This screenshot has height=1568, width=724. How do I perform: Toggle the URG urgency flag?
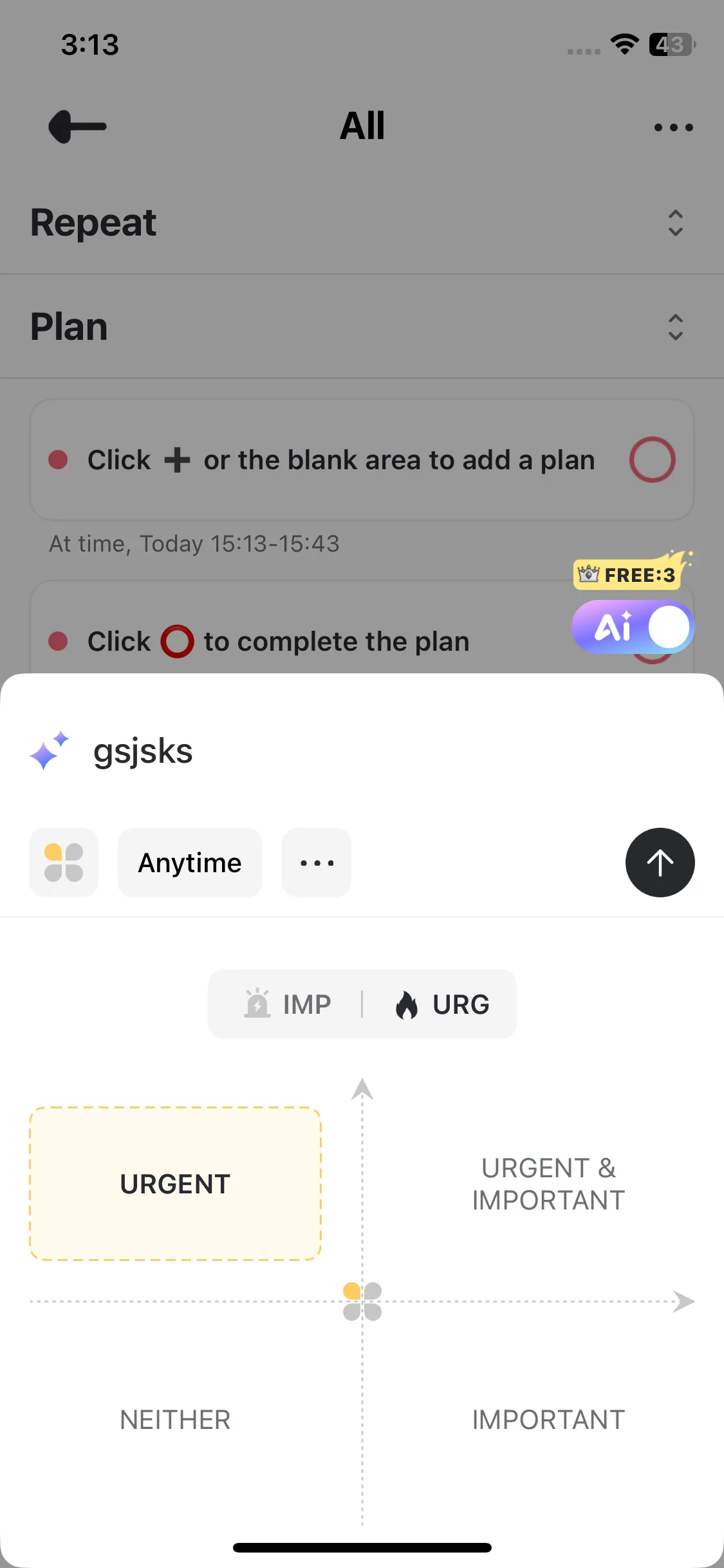443,1004
